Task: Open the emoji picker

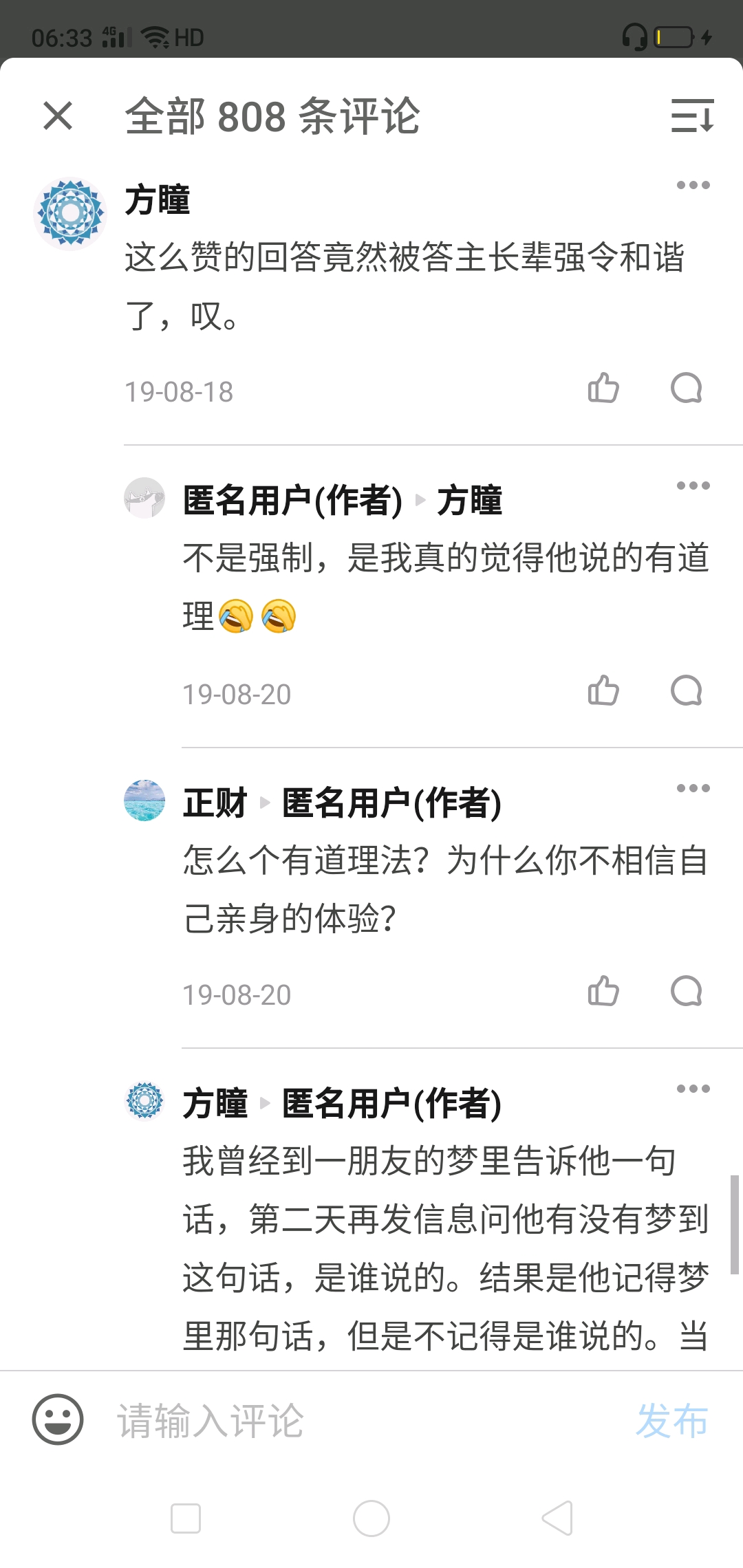Action: click(58, 1419)
